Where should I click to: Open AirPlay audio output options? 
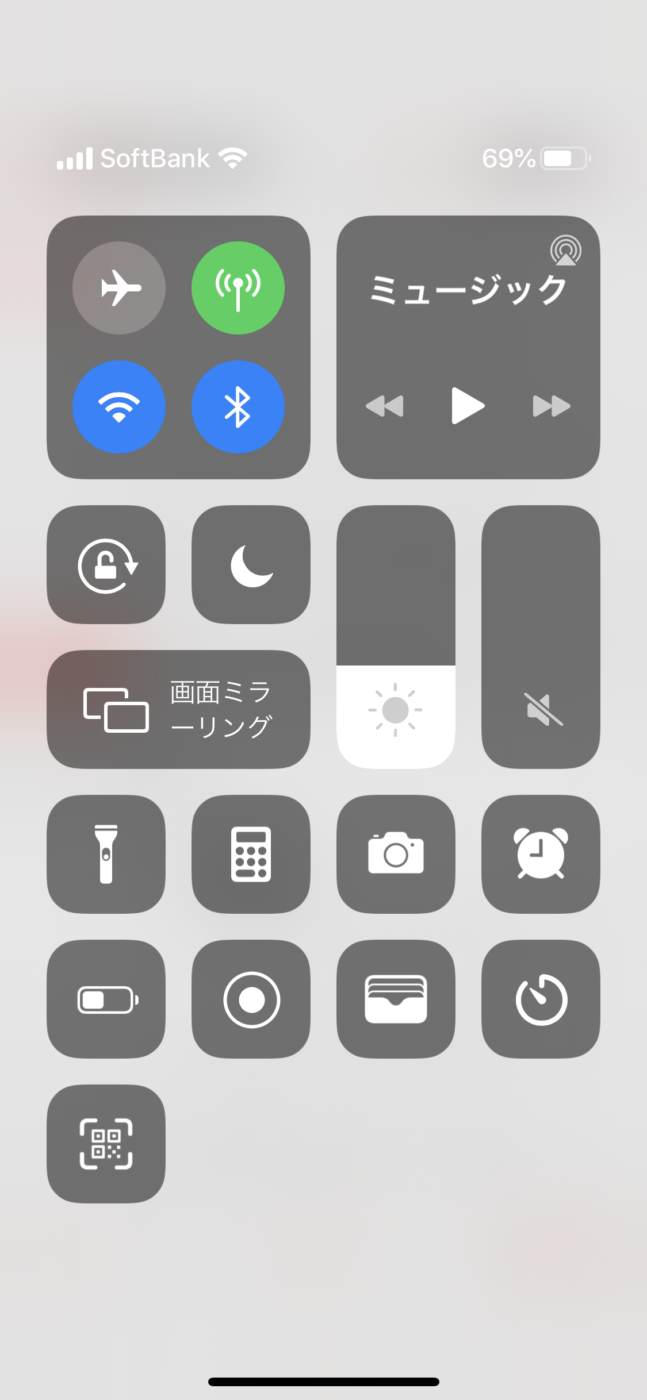(x=566, y=251)
